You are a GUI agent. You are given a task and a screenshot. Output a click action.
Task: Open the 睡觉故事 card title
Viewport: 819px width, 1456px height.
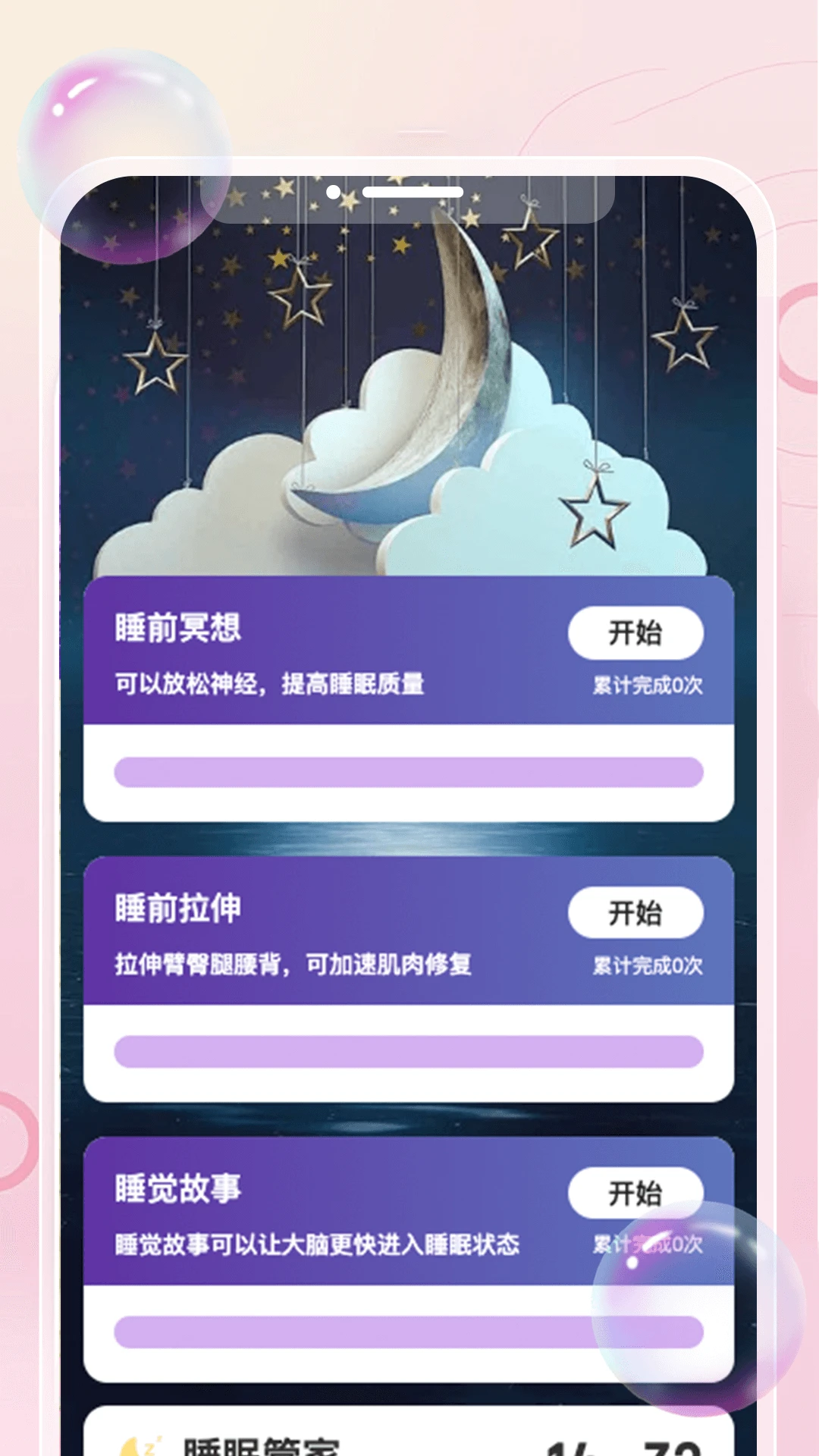click(x=180, y=1188)
